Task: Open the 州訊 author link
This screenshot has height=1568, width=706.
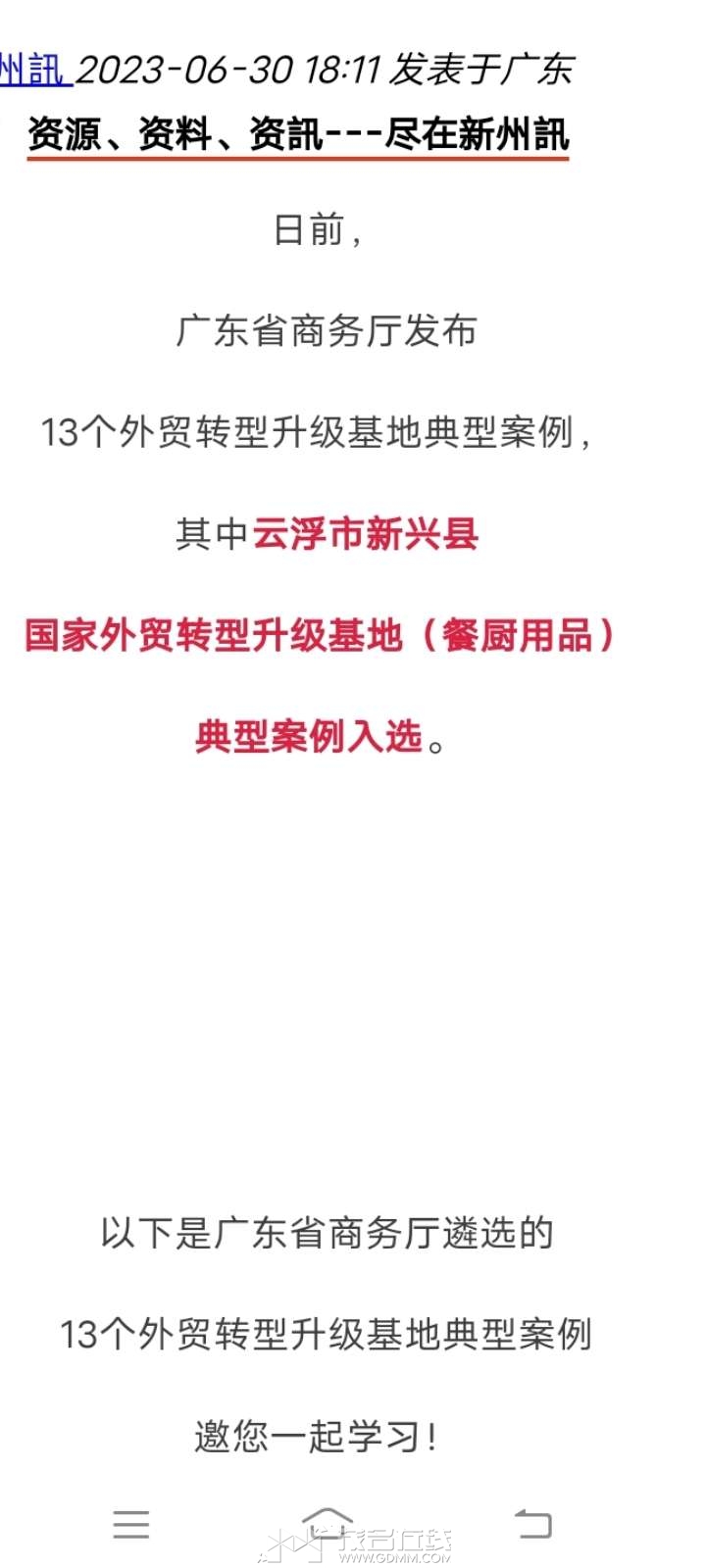Action: pos(32,70)
